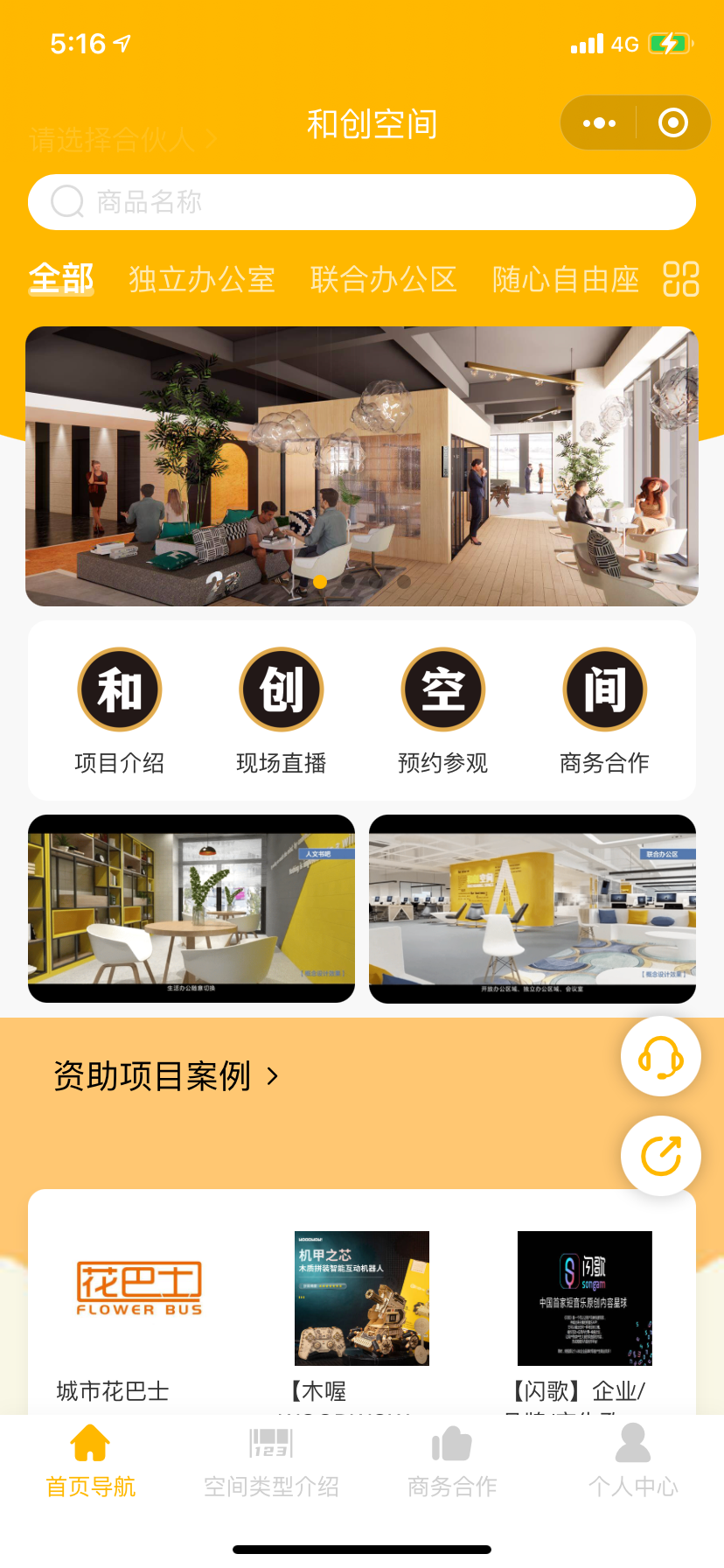This screenshot has height=1568, width=724.
Task: Tap the three-dot mini program menu
Action: click(598, 122)
